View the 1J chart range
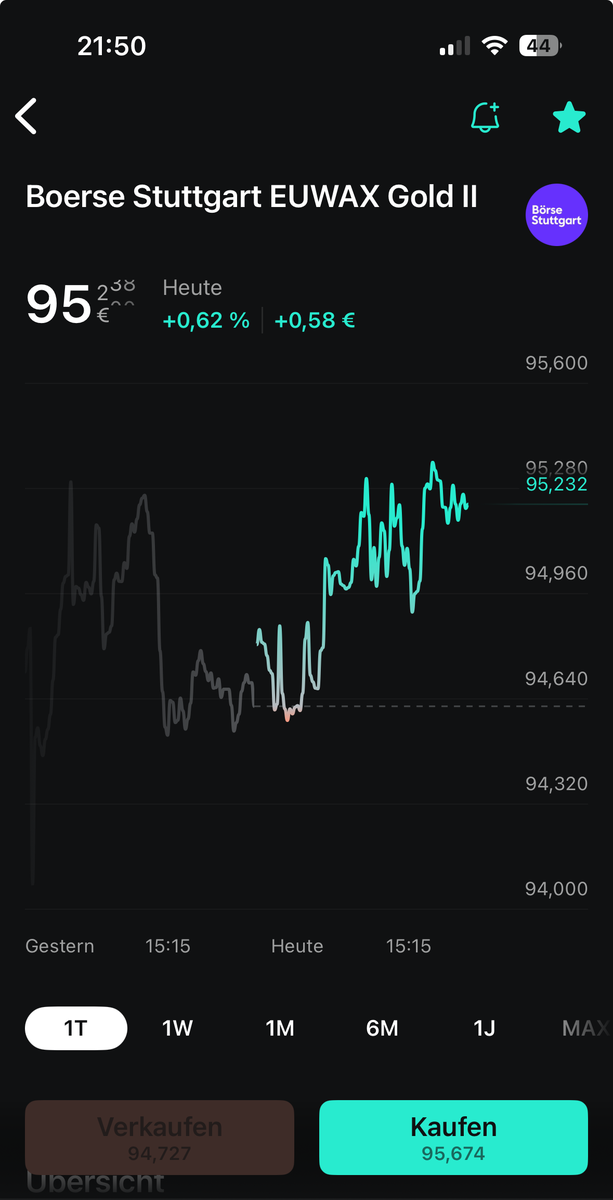 tap(484, 1028)
